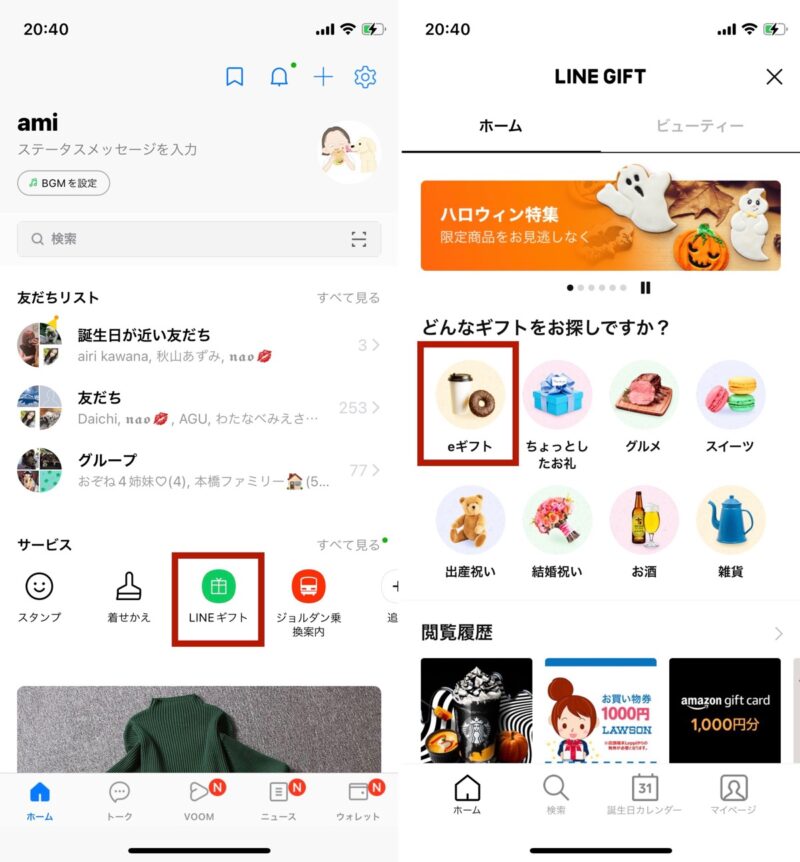The height and width of the screenshot is (862, 800).
Task: Open the 誕生日が近い友だち row
Action: point(199,345)
